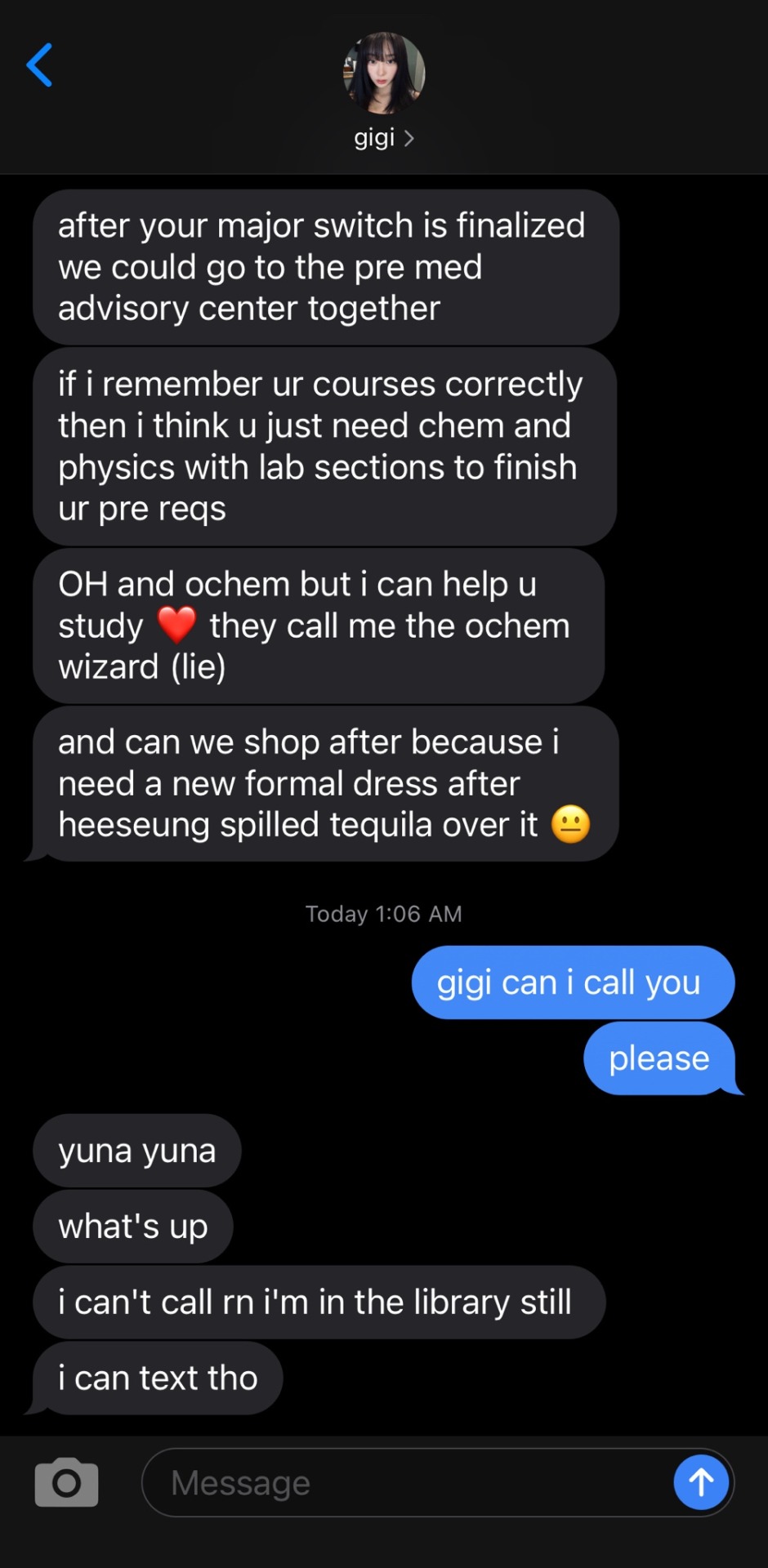Open the camera to attach a photo
768x1568 pixels.
click(67, 1481)
